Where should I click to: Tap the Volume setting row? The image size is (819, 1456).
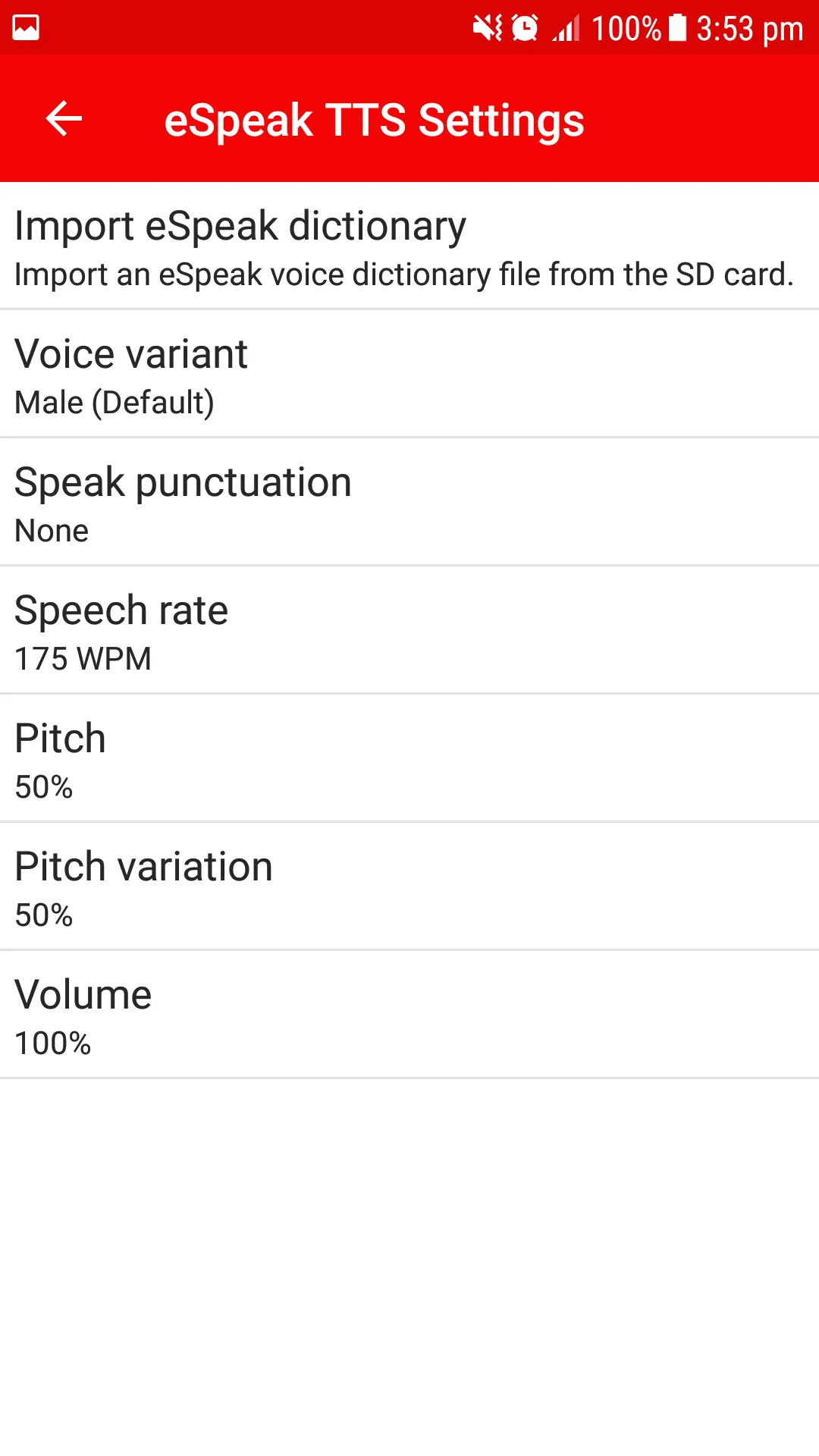(x=409, y=1015)
